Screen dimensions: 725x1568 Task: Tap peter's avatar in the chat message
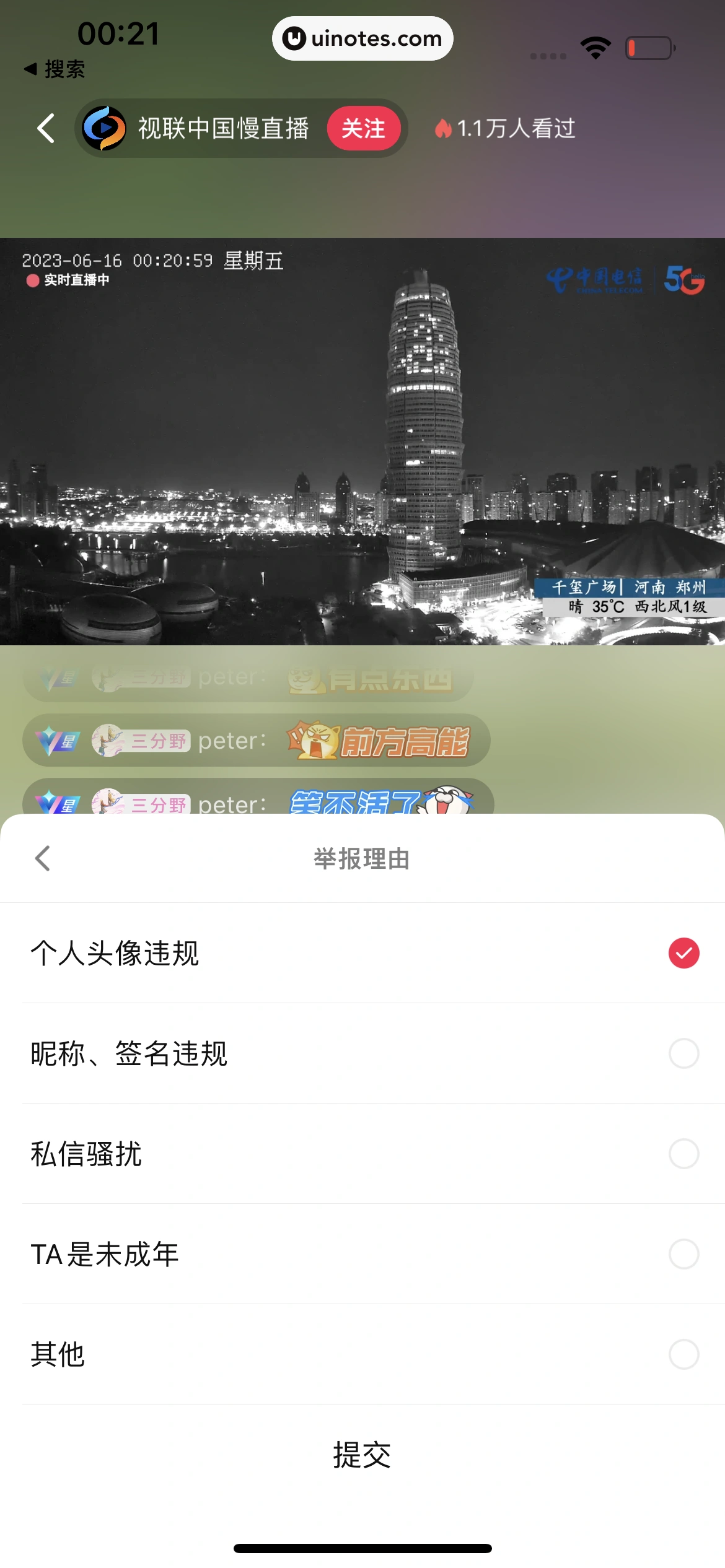tap(107, 739)
